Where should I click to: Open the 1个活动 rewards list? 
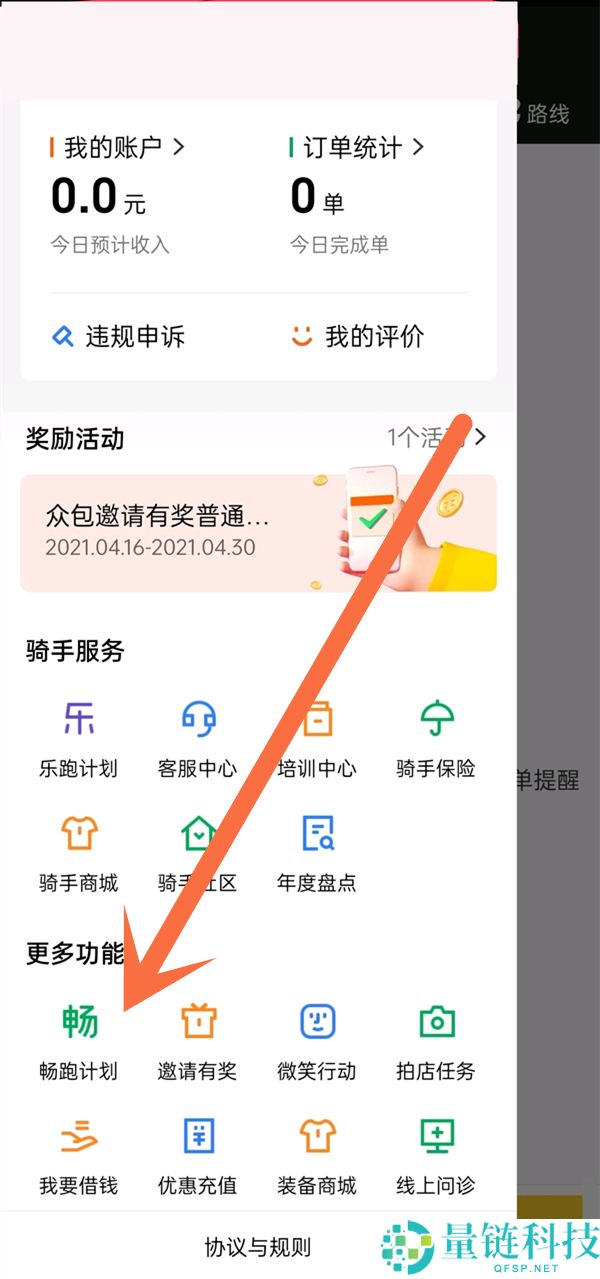coord(437,437)
